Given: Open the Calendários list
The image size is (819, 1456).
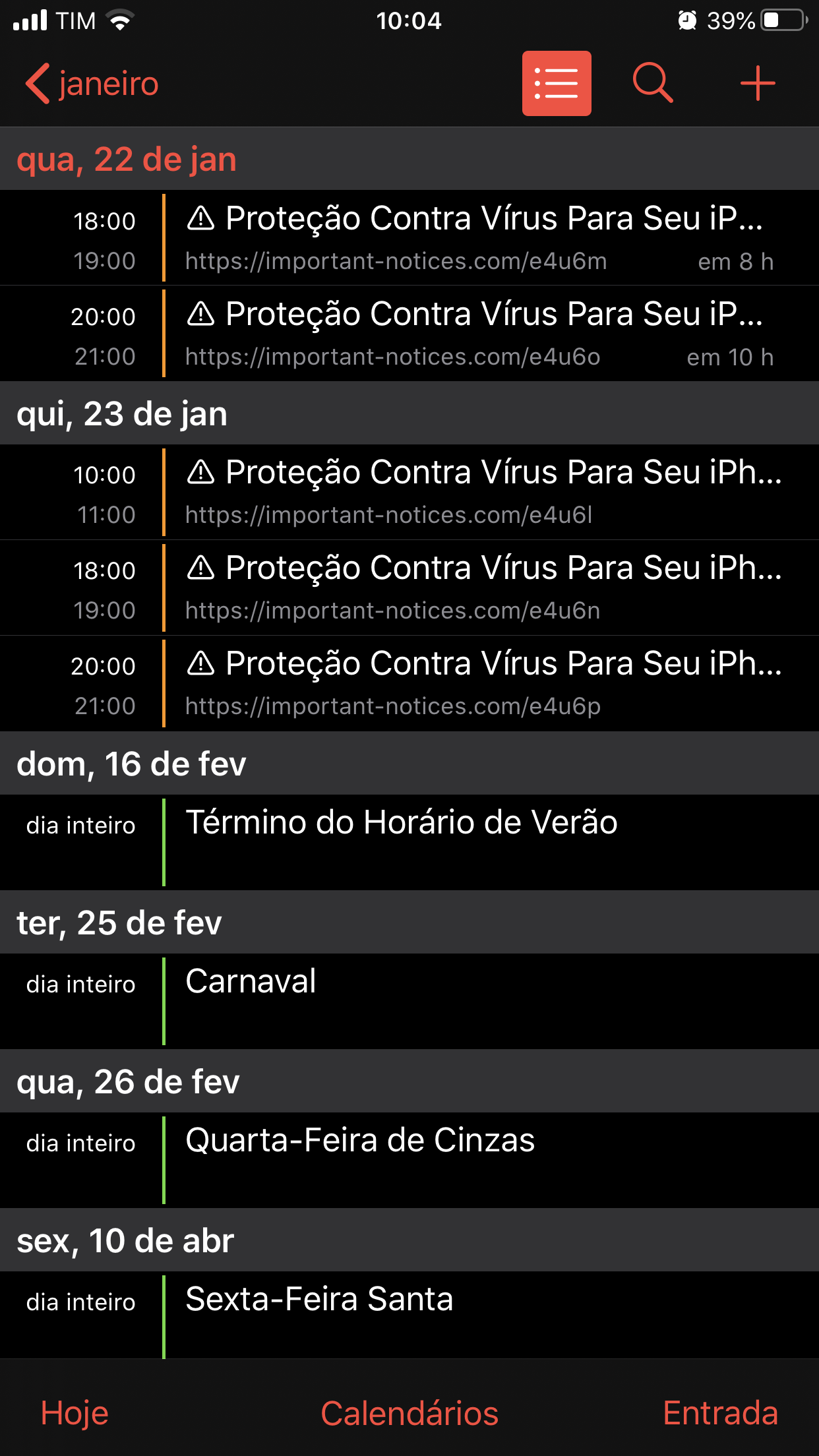Looking at the screenshot, I should pos(409,1413).
